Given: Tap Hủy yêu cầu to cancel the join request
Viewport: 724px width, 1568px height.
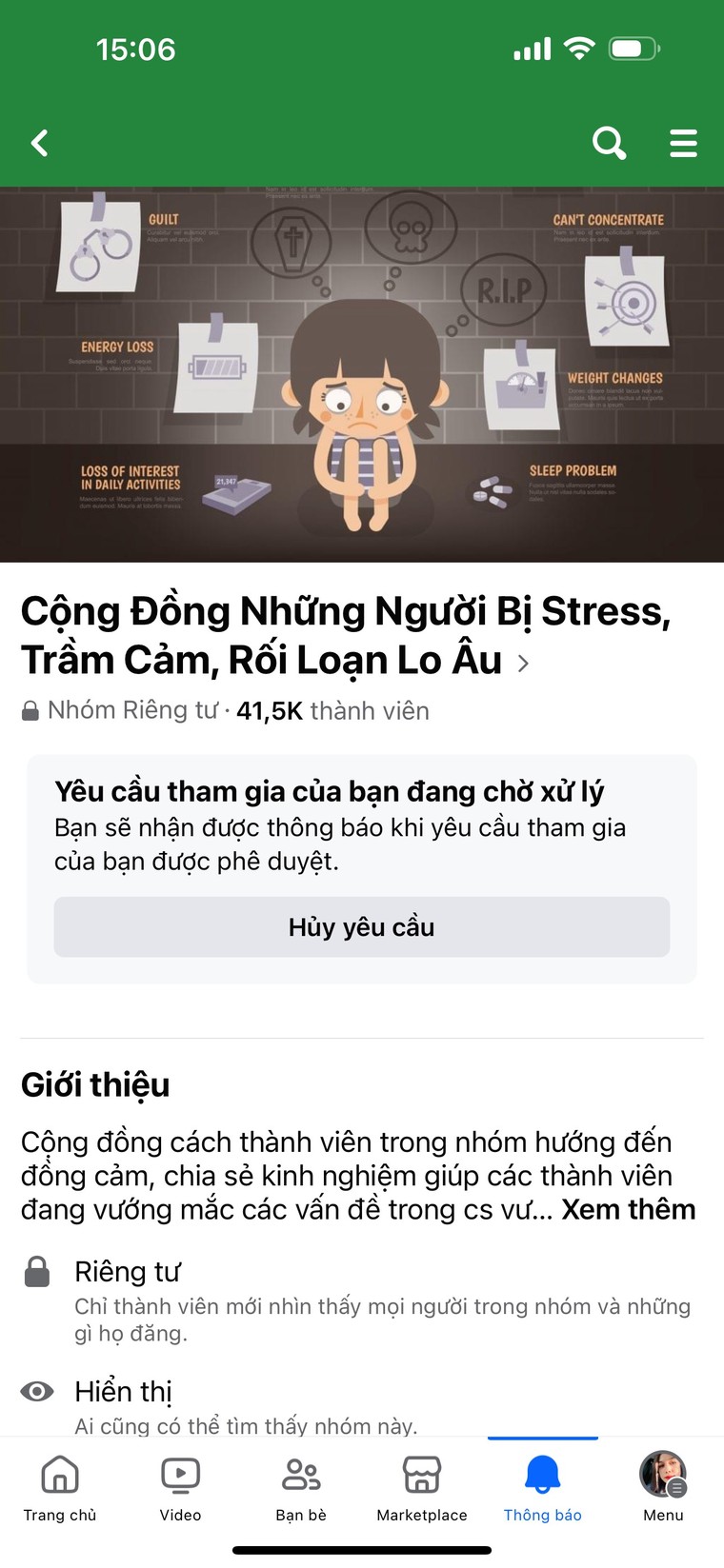Looking at the screenshot, I should [x=362, y=926].
